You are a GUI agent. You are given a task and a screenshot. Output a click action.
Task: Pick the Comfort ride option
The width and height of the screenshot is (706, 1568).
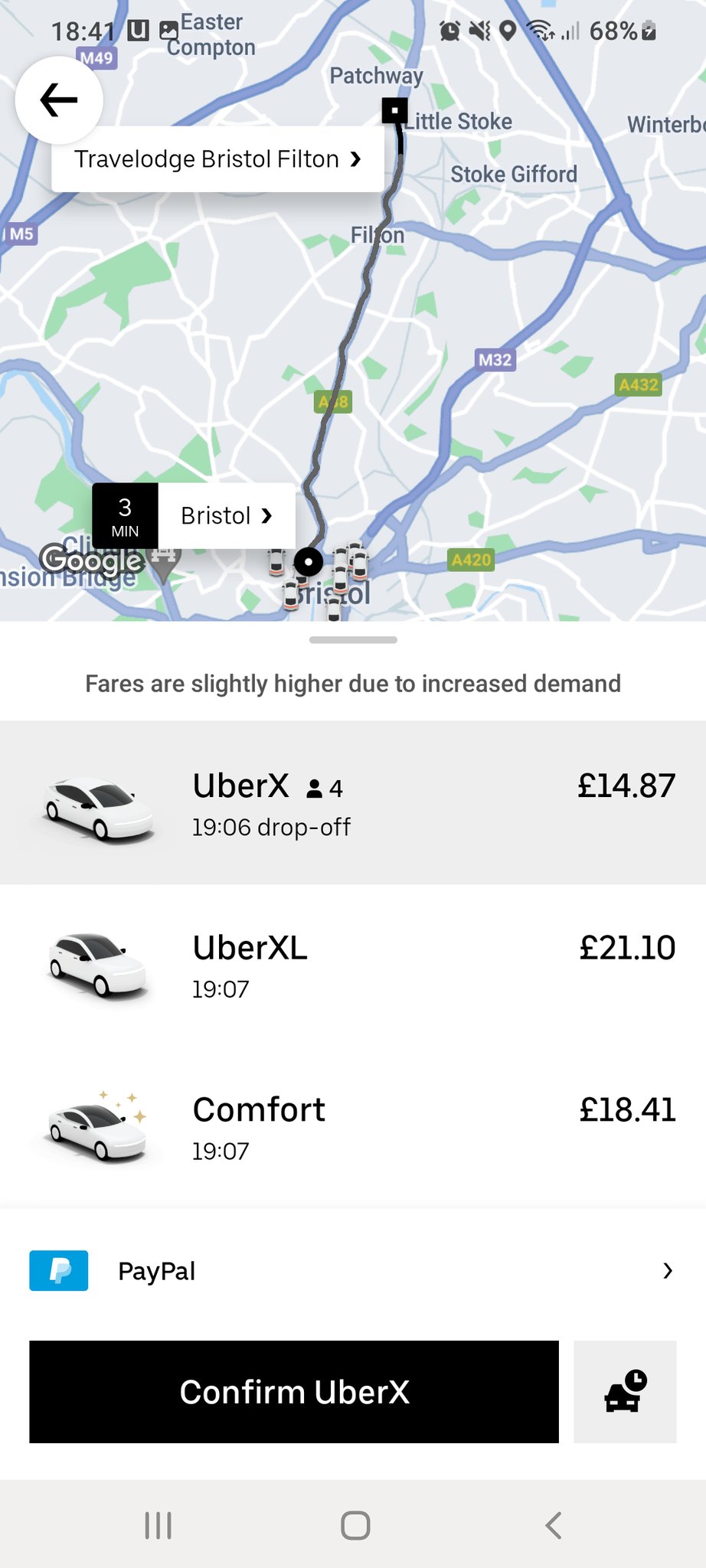(x=353, y=1127)
